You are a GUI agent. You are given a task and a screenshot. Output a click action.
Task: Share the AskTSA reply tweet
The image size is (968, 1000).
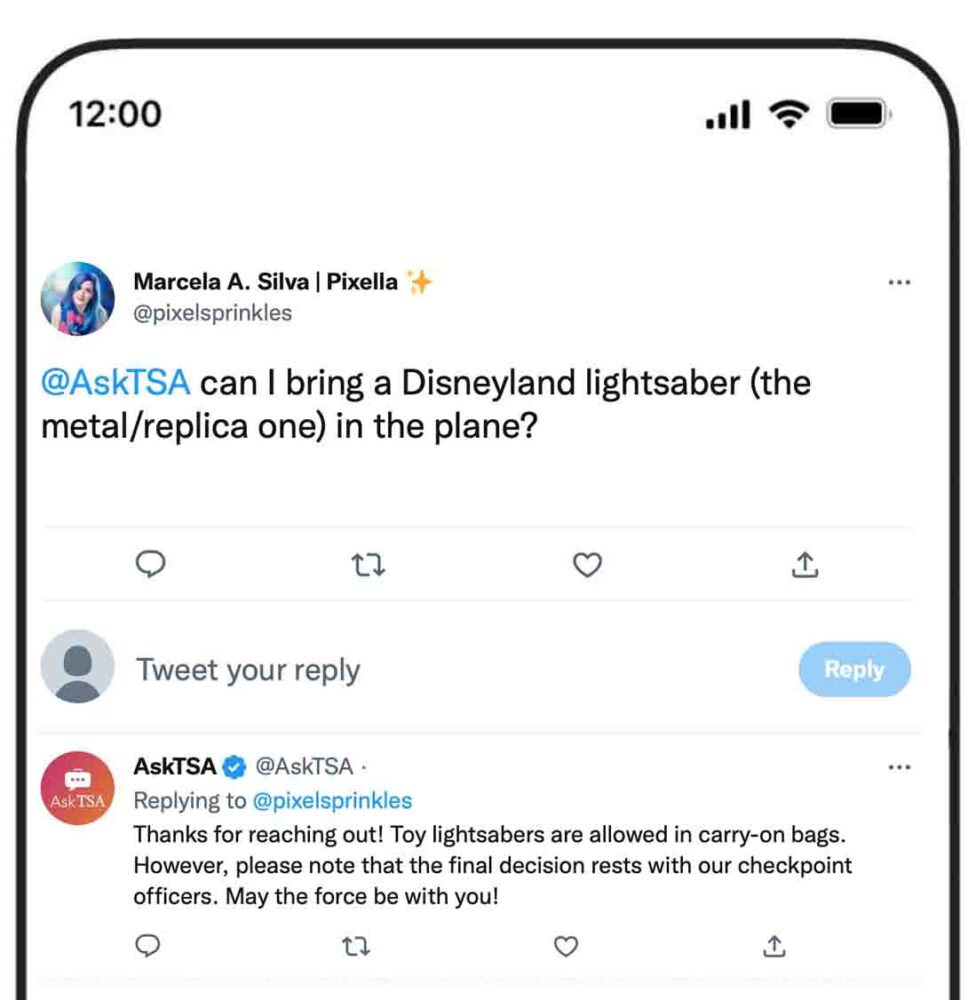point(777,945)
